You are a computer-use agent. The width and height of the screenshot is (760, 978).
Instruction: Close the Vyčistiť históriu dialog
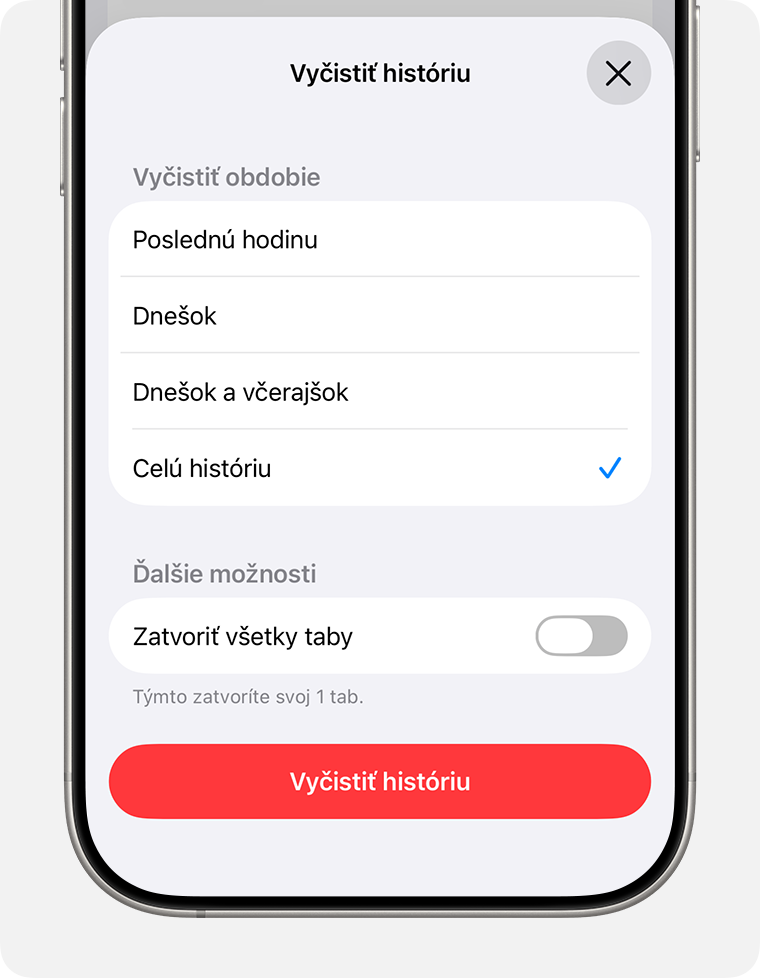(x=618, y=73)
